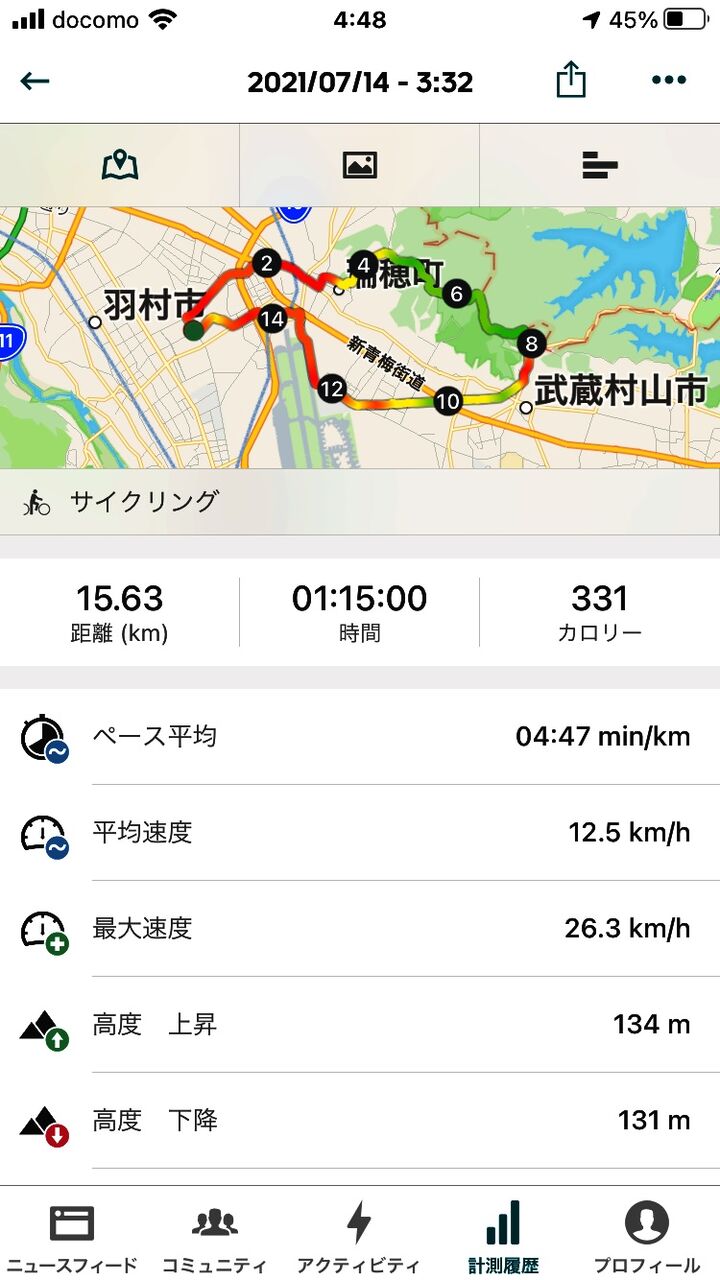Switch to the photos tab

tap(360, 165)
